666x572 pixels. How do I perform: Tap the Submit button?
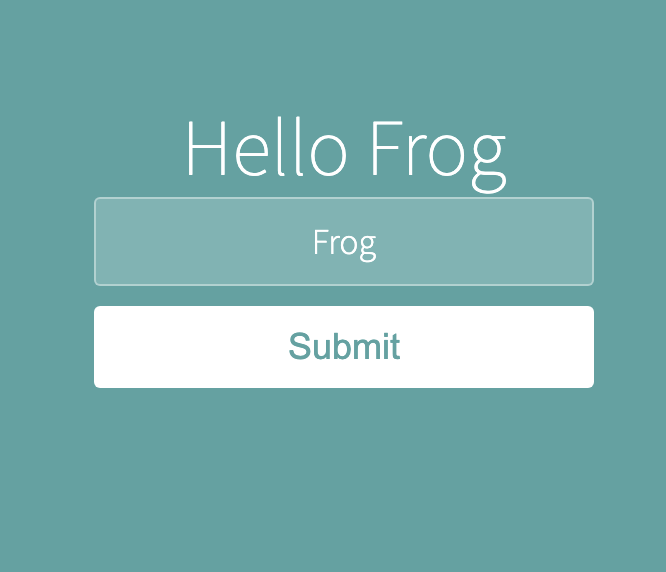coord(343,347)
